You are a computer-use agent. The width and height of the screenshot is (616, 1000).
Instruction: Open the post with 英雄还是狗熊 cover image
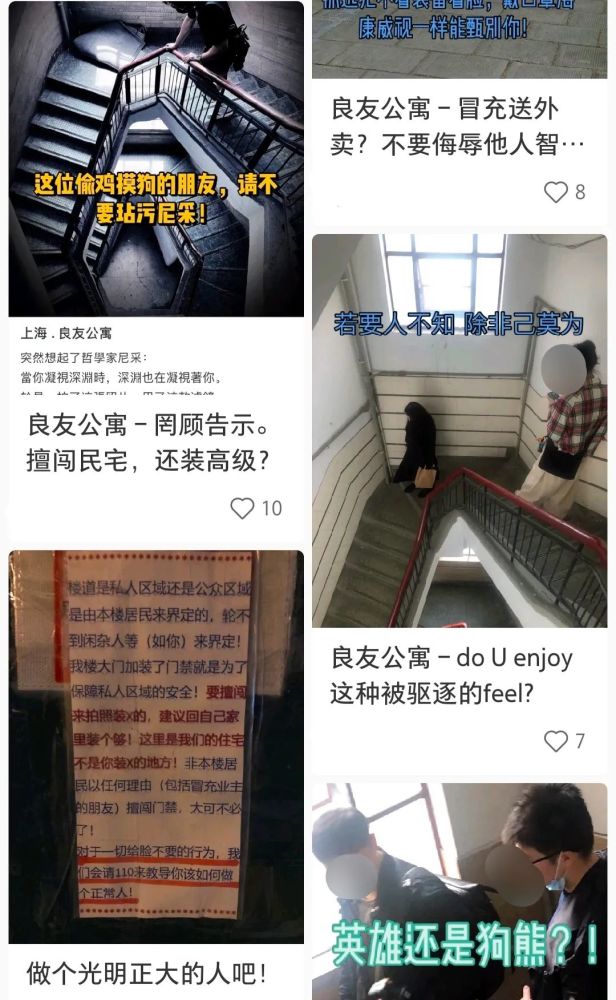(459, 891)
